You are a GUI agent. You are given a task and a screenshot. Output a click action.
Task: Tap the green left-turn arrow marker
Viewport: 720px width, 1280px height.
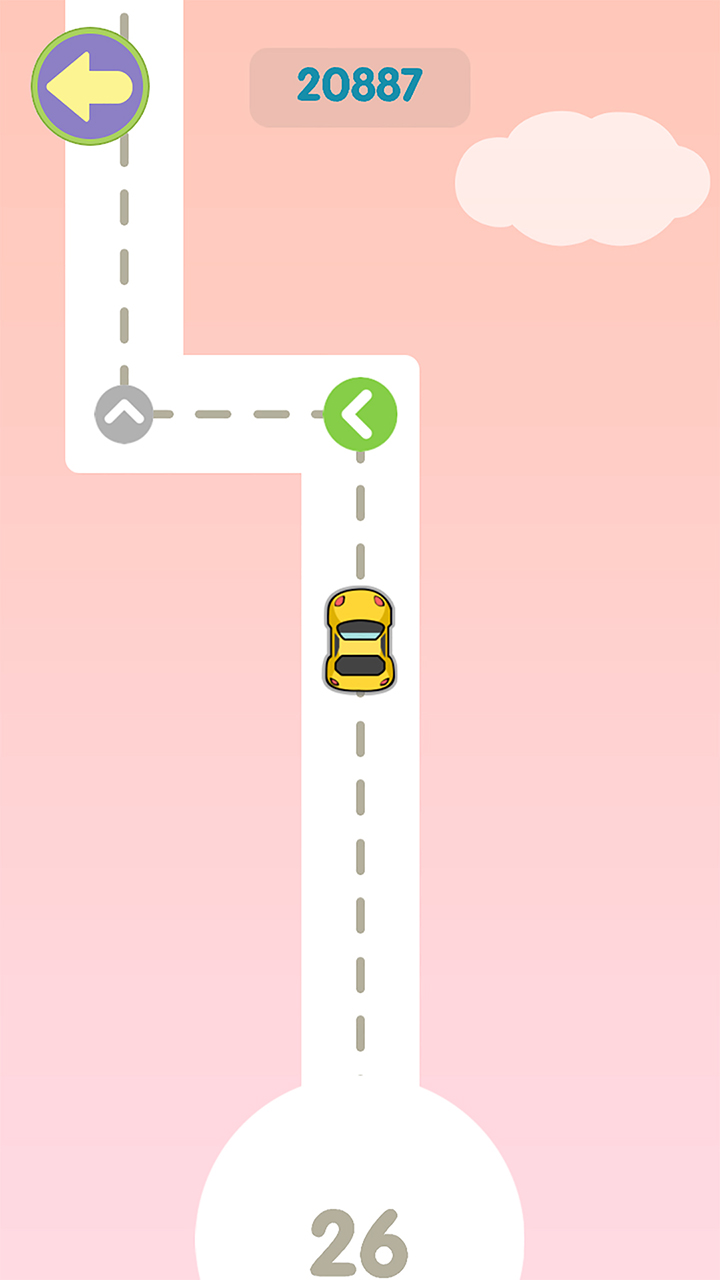point(360,414)
